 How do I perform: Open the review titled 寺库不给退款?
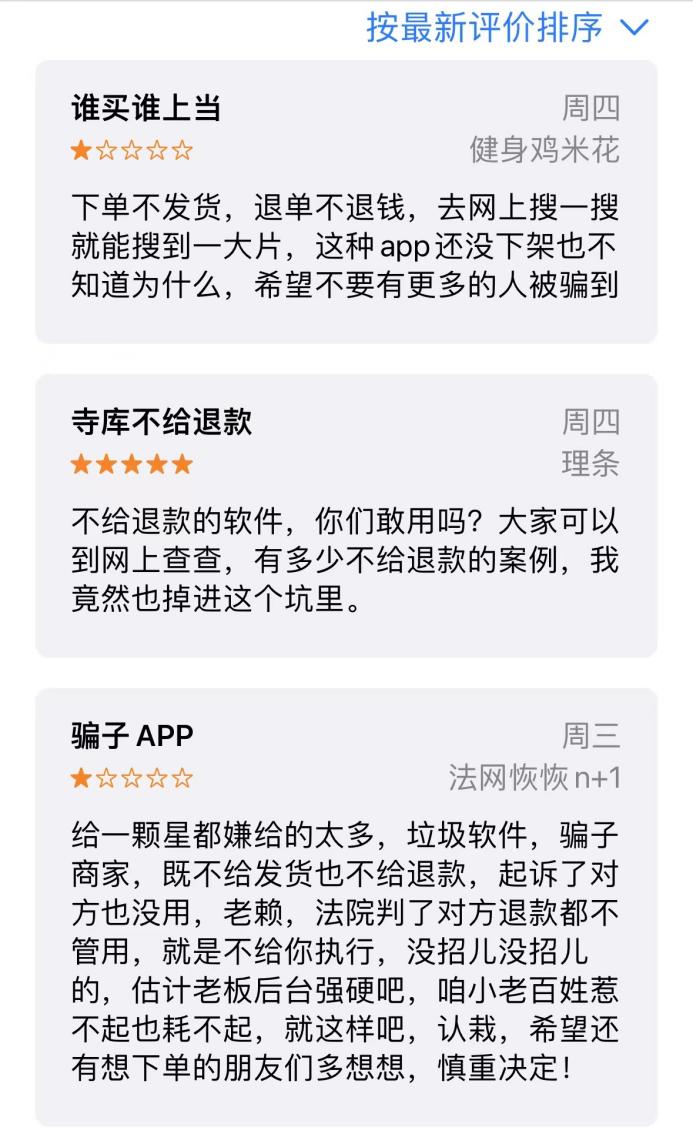tap(346, 516)
